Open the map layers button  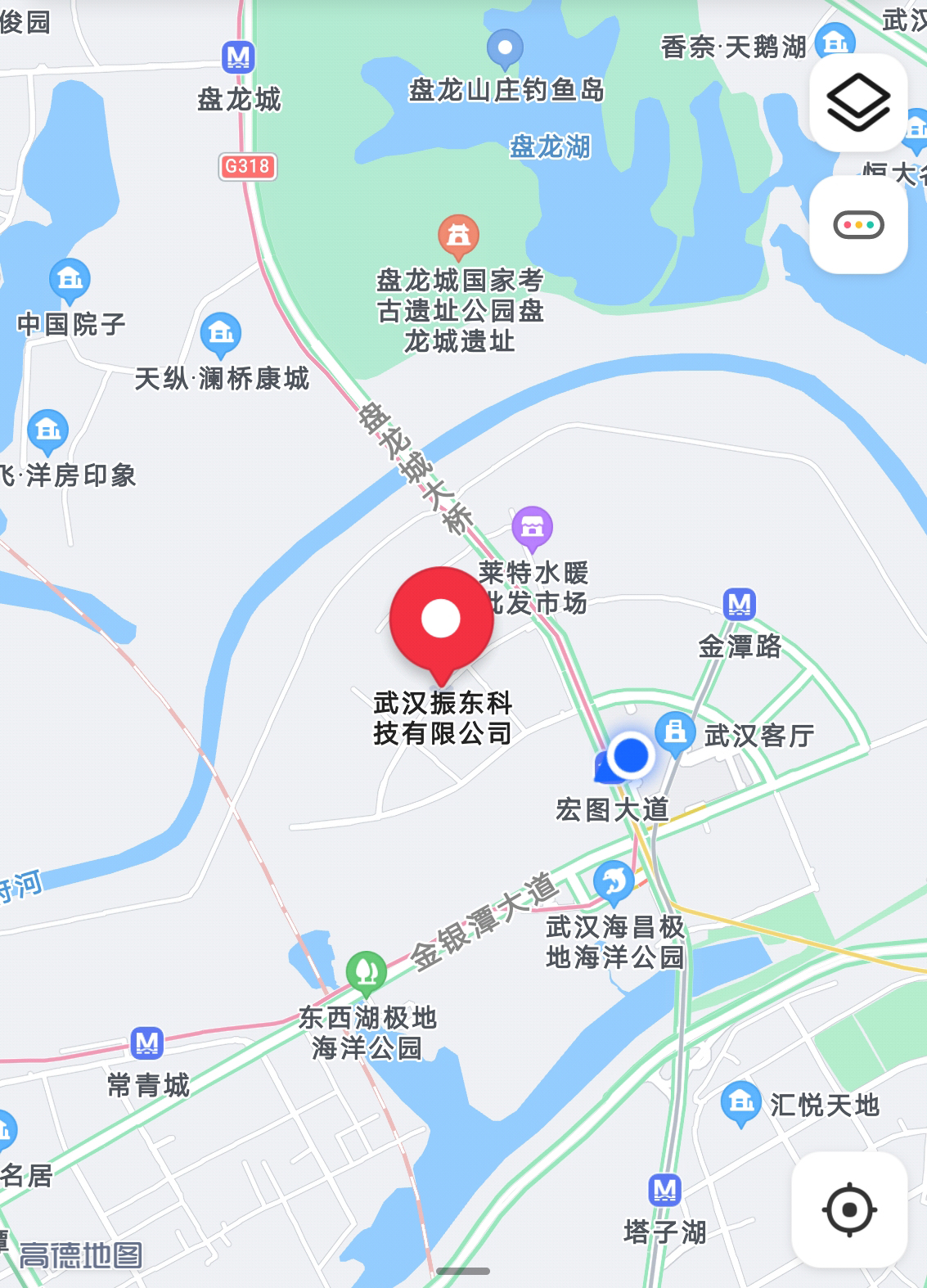click(x=858, y=102)
